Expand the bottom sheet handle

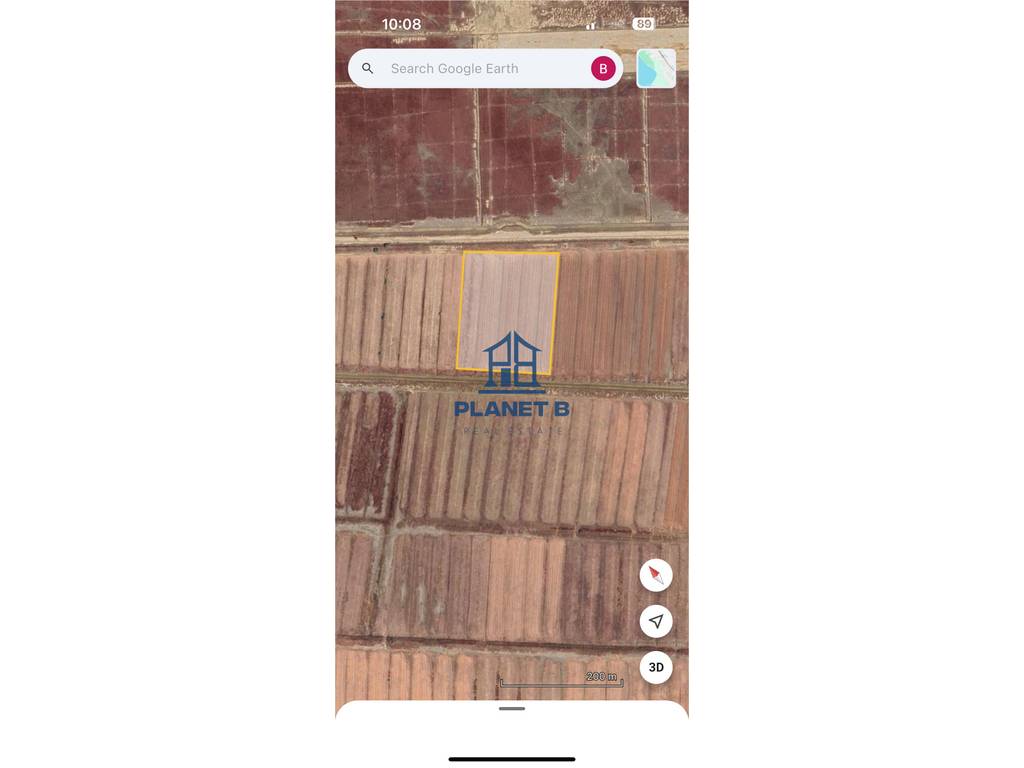(512, 709)
